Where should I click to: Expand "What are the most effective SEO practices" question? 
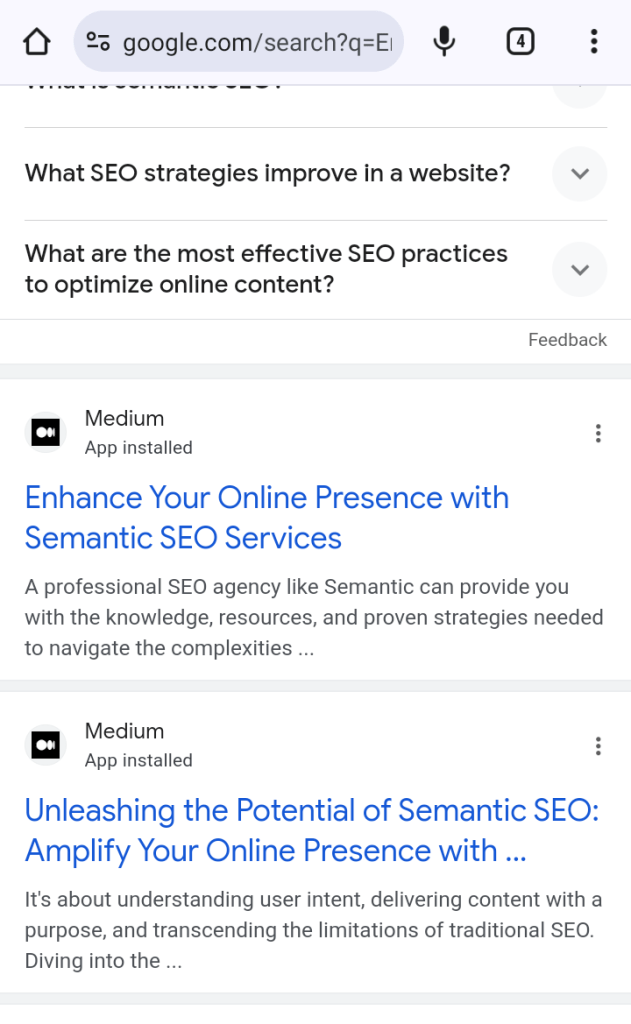point(579,270)
